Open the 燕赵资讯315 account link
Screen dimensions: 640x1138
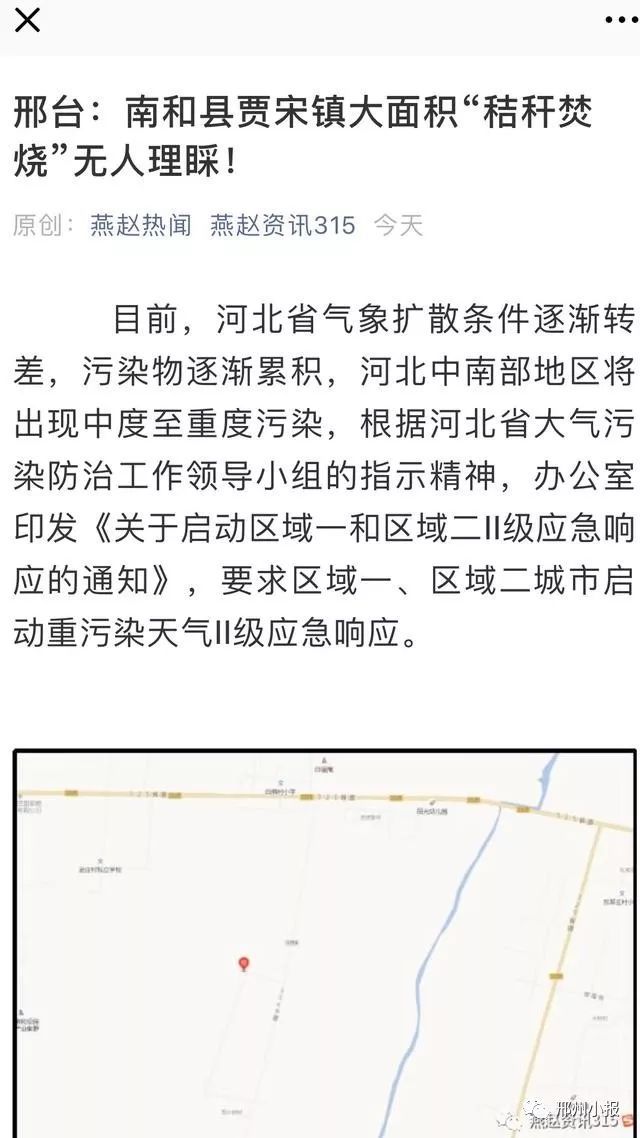point(283,225)
